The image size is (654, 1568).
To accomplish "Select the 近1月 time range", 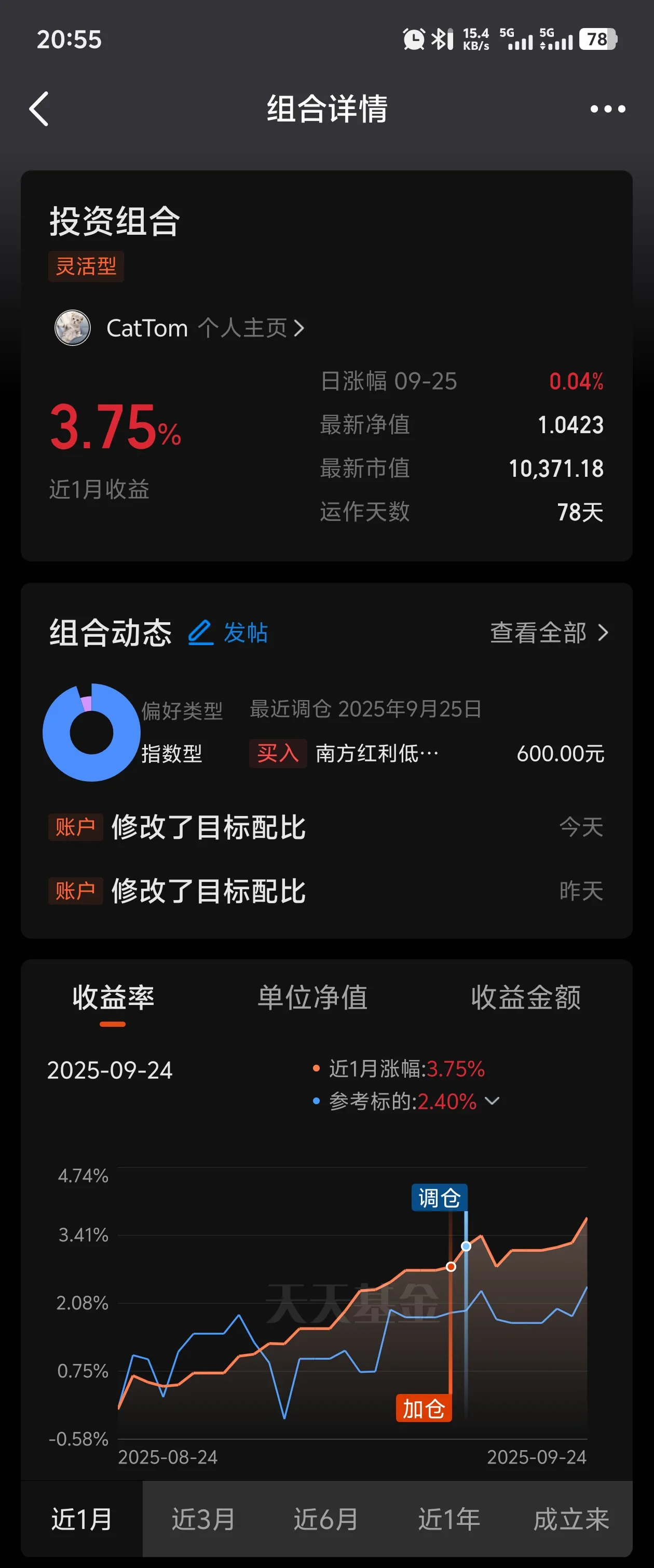I will [x=81, y=1519].
